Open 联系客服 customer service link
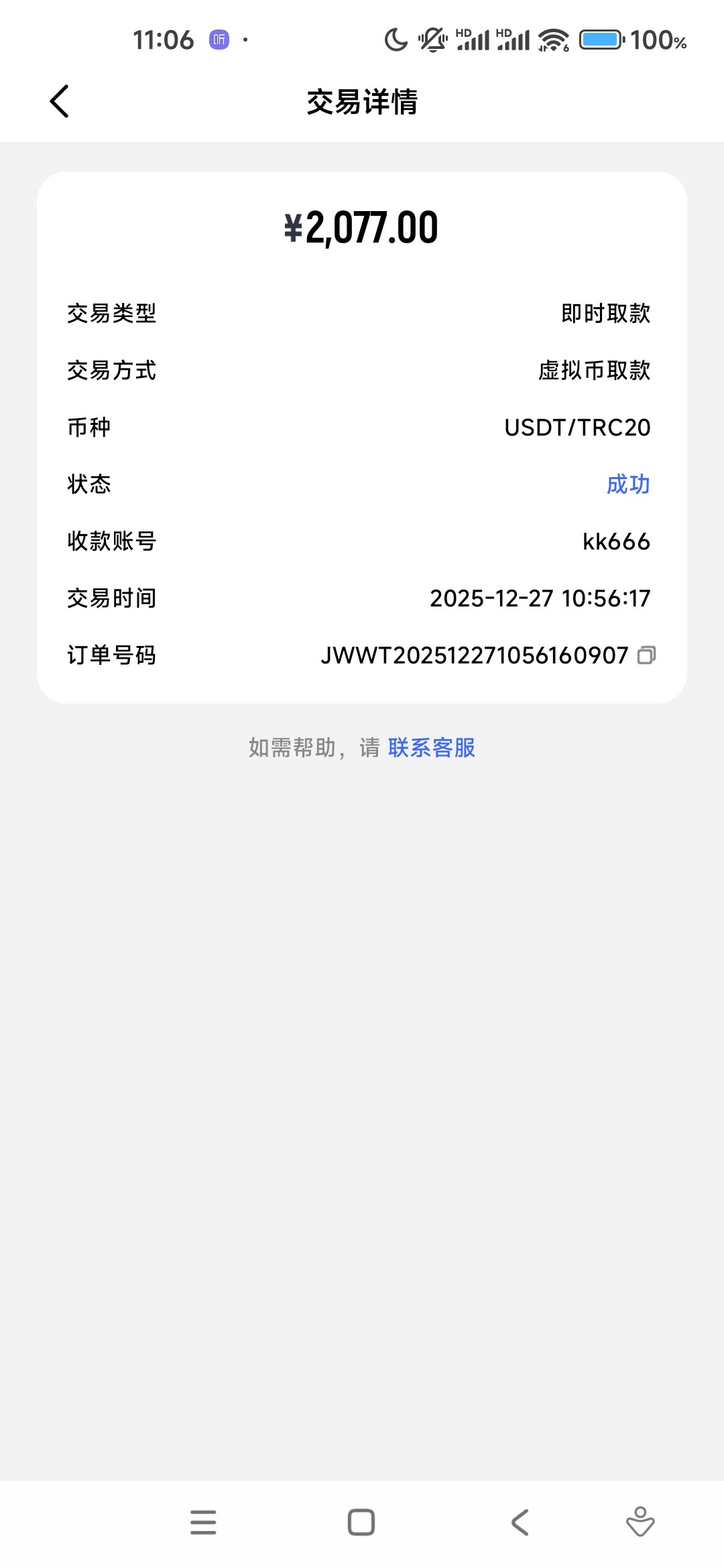 tap(432, 748)
